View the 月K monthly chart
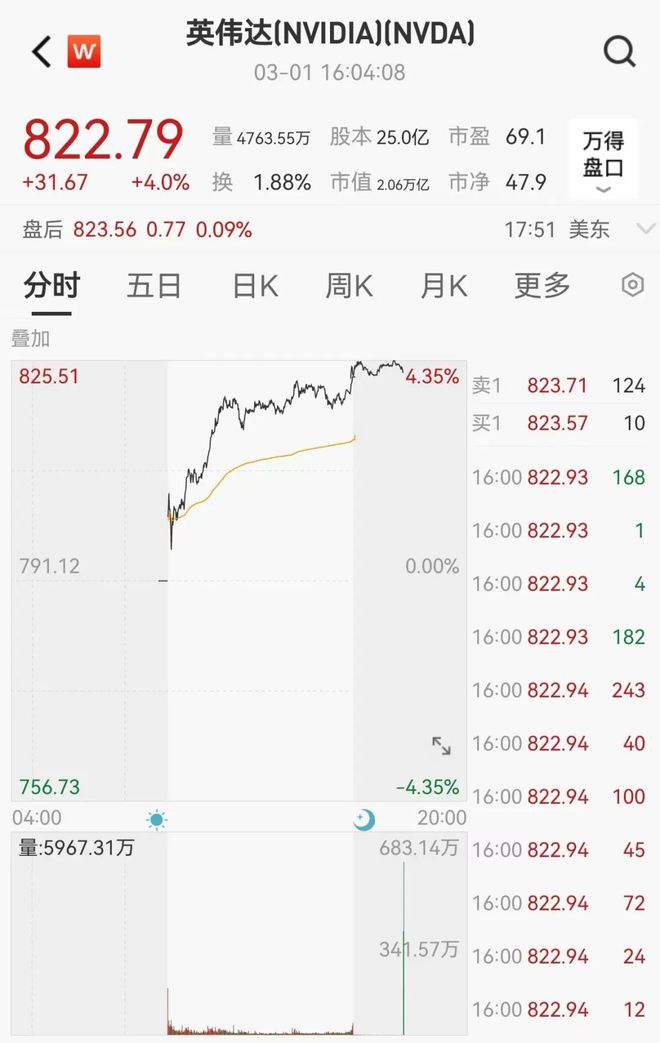Image resolution: width=660 pixels, height=1043 pixels. click(443, 286)
